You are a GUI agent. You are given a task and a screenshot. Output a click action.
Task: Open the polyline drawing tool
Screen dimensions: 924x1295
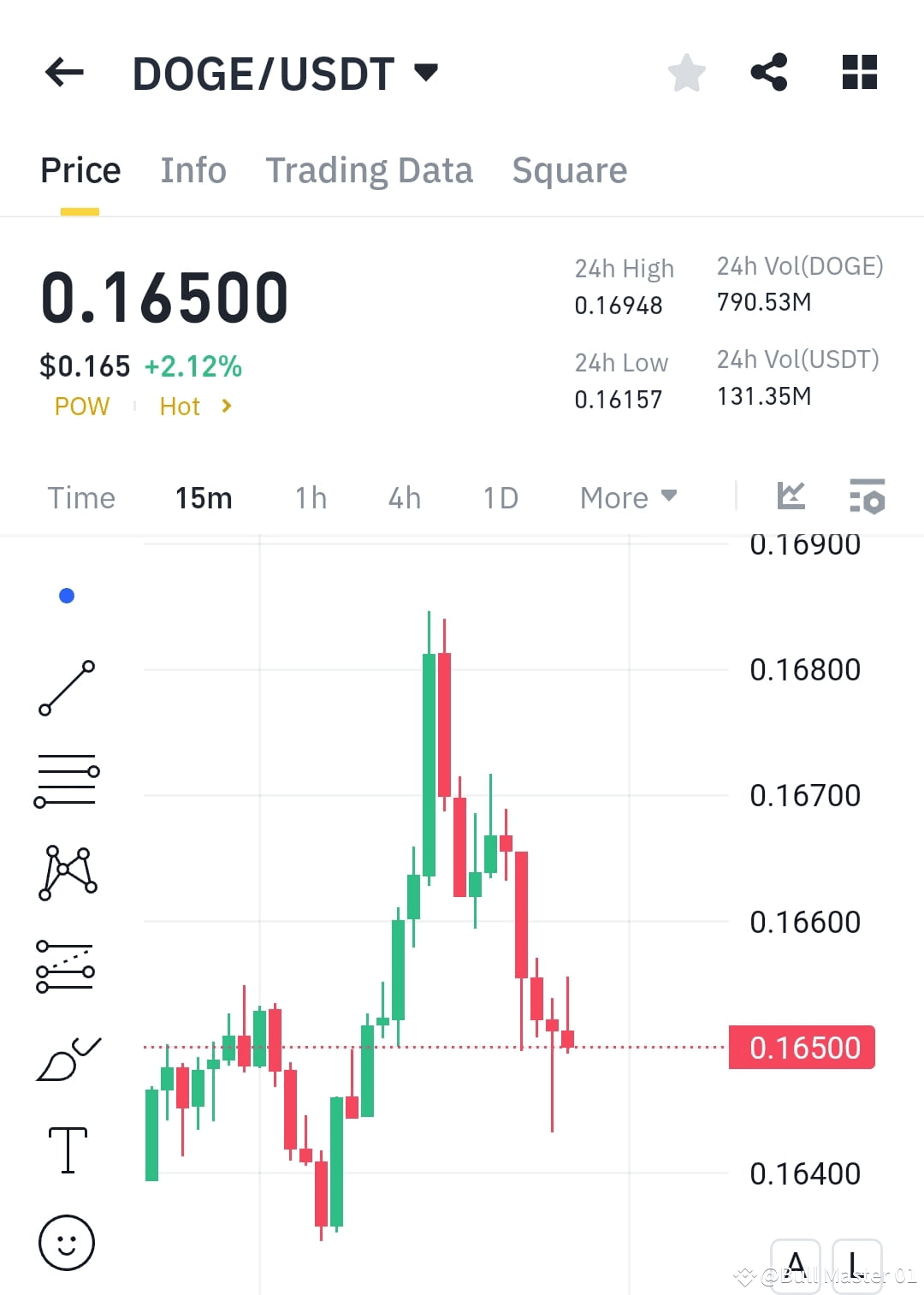(67, 873)
